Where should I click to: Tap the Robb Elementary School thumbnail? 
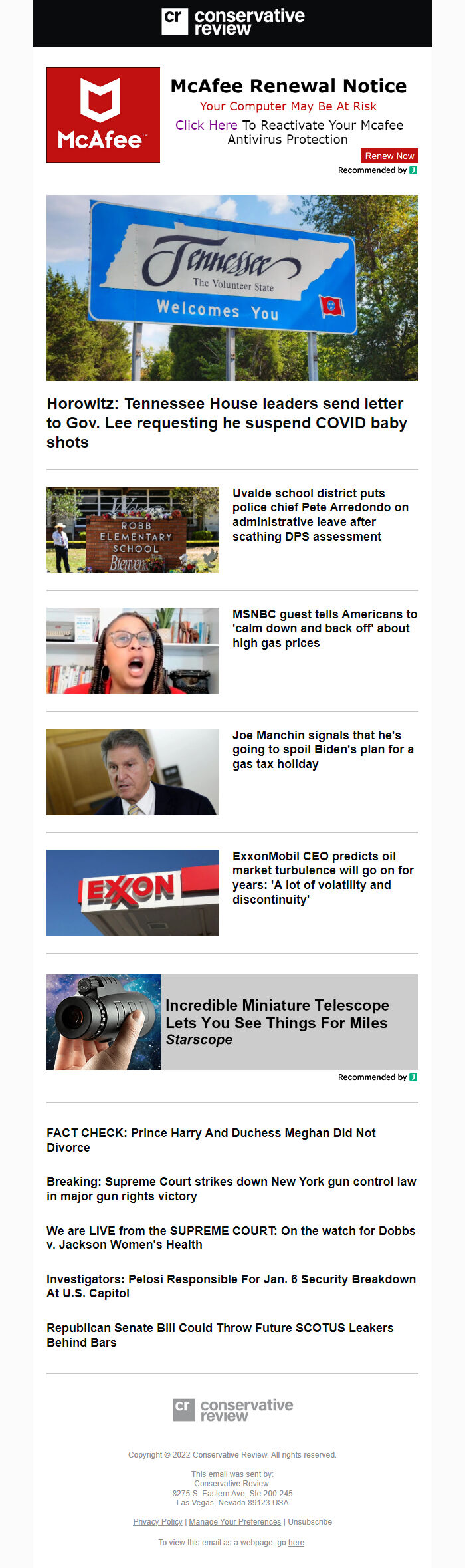pos(133,530)
